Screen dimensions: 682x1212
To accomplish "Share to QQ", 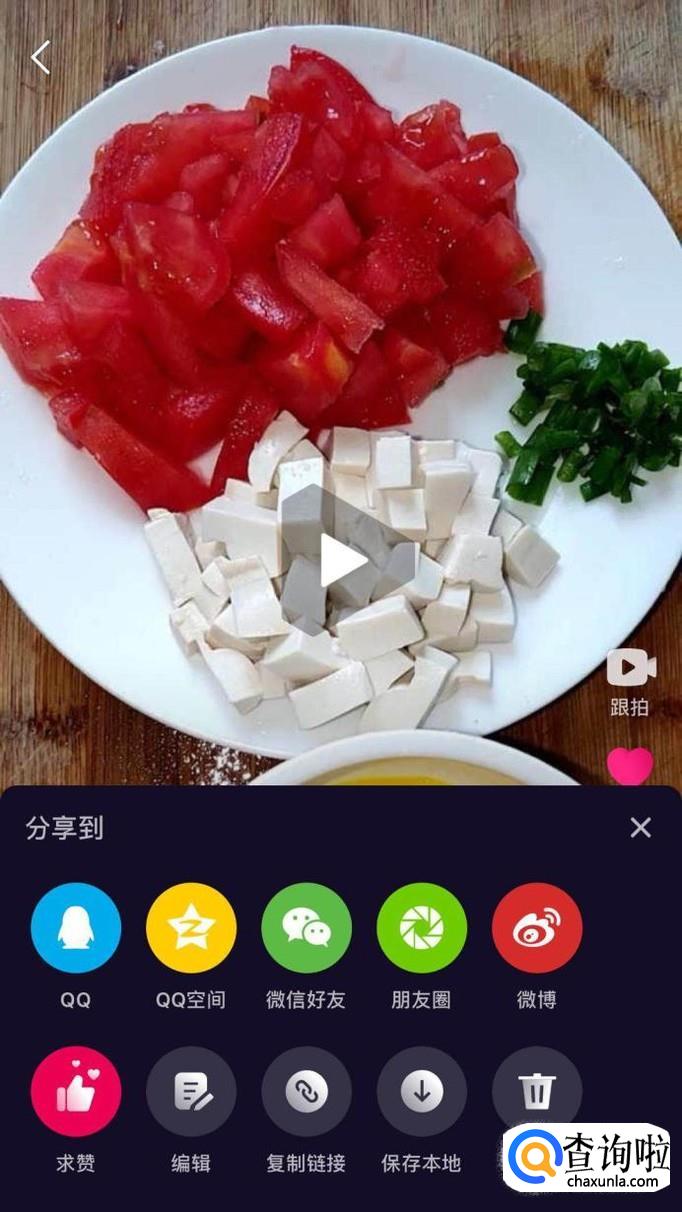I will [76, 928].
